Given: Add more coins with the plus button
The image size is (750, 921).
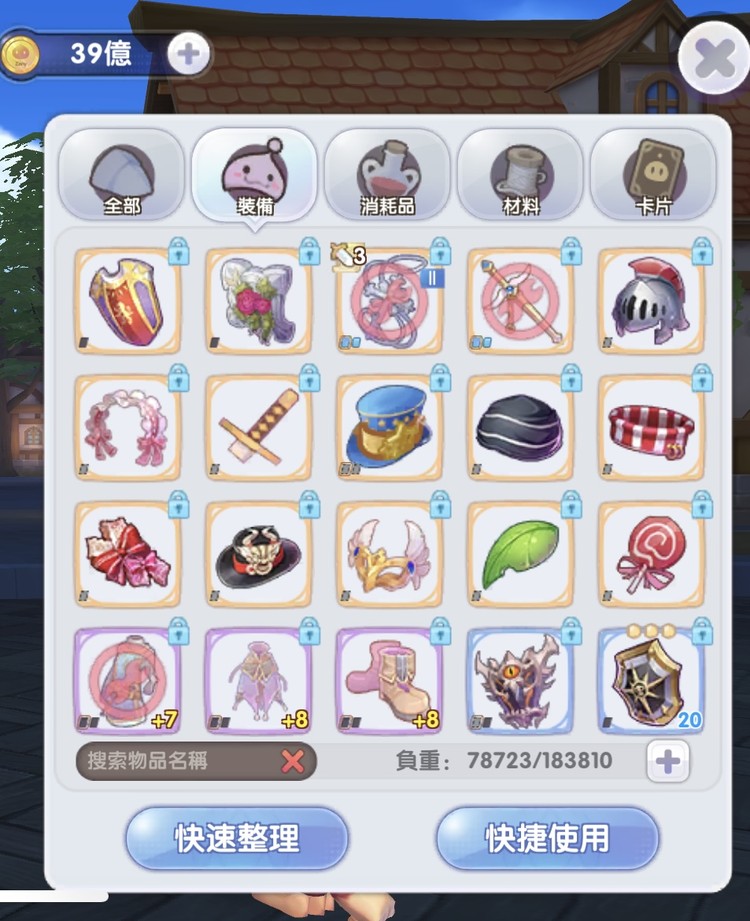Looking at the screenshot, I should (188, 53).
